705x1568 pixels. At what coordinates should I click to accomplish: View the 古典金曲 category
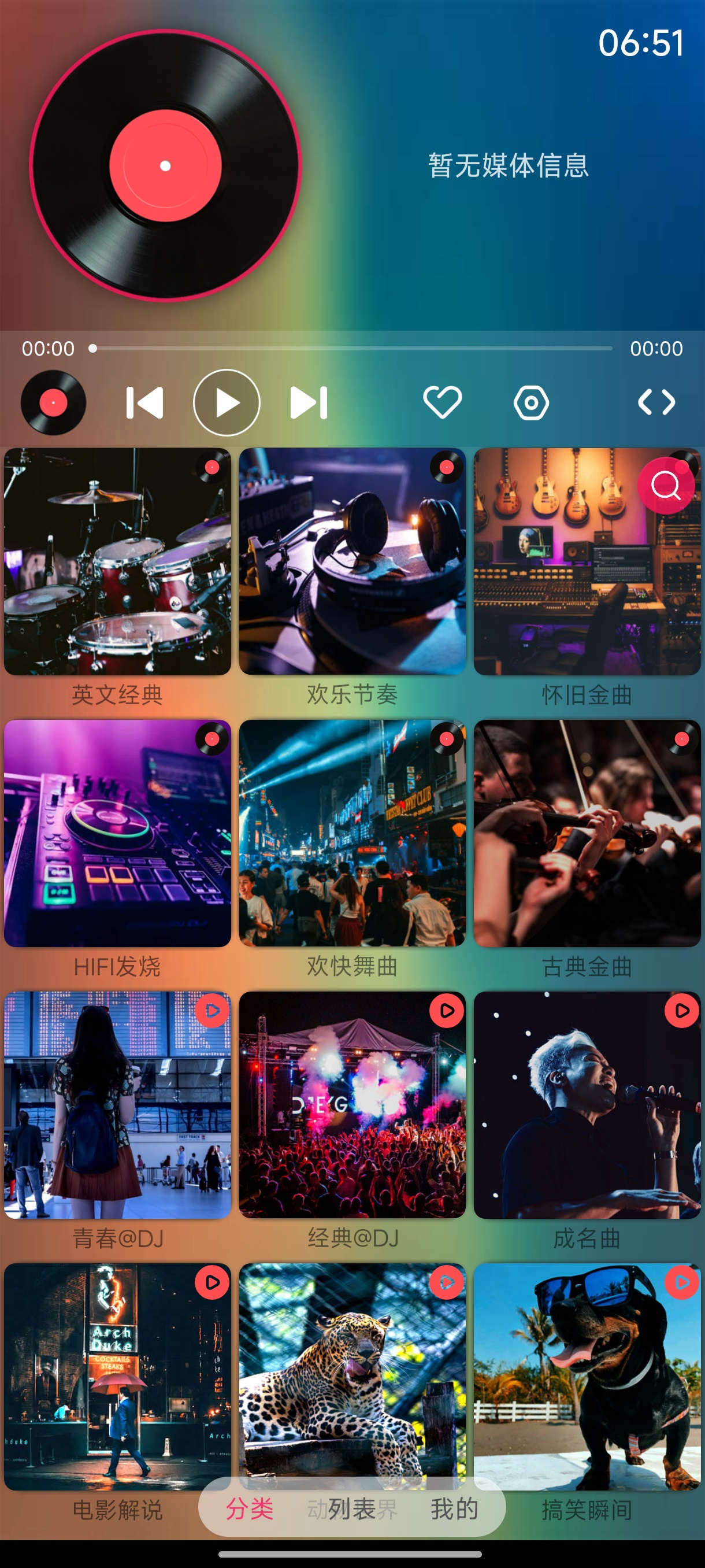tap(587, 833)
